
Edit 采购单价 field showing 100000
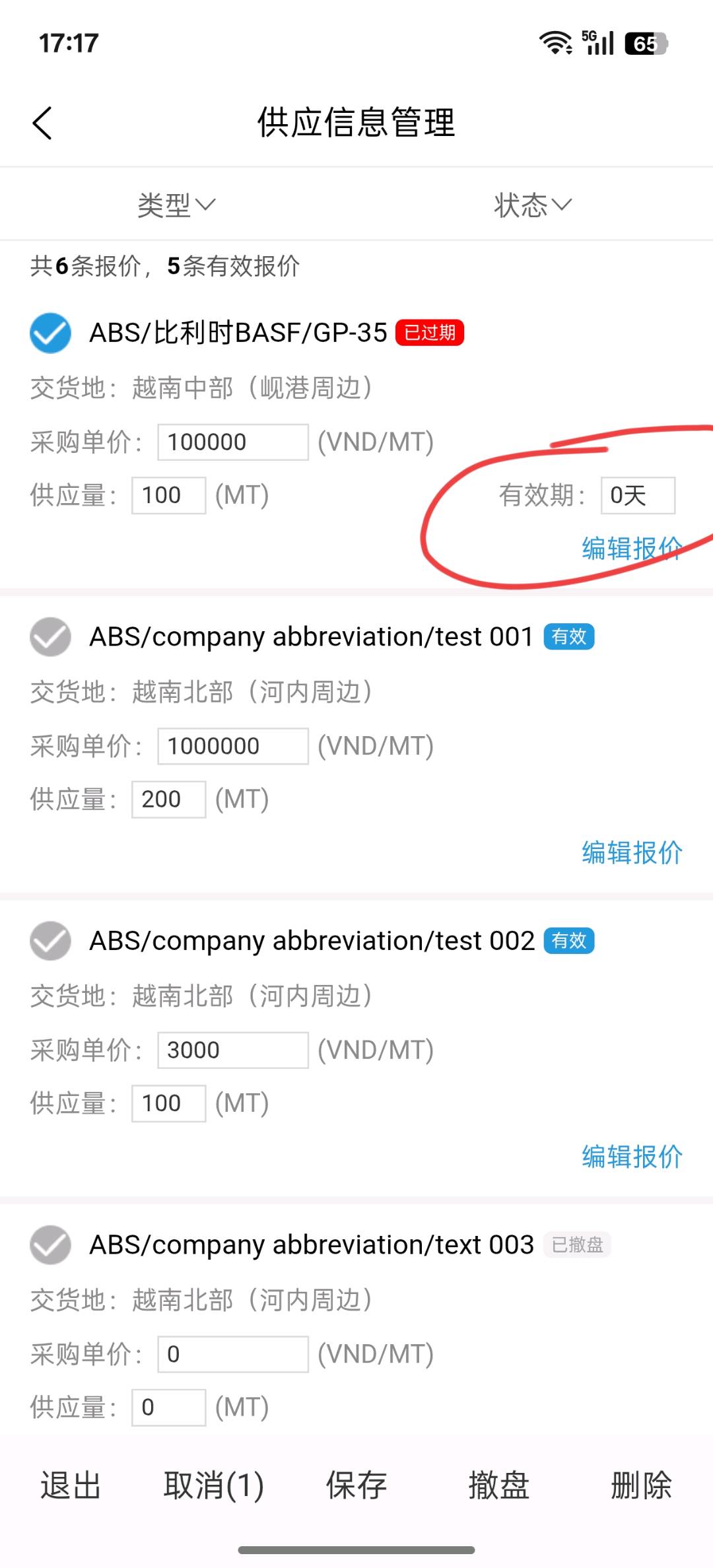click(232, 442)
